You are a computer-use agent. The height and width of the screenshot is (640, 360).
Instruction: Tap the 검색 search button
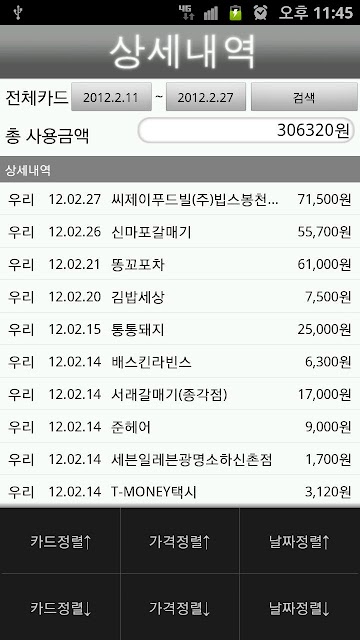click(x=304, y=97)
